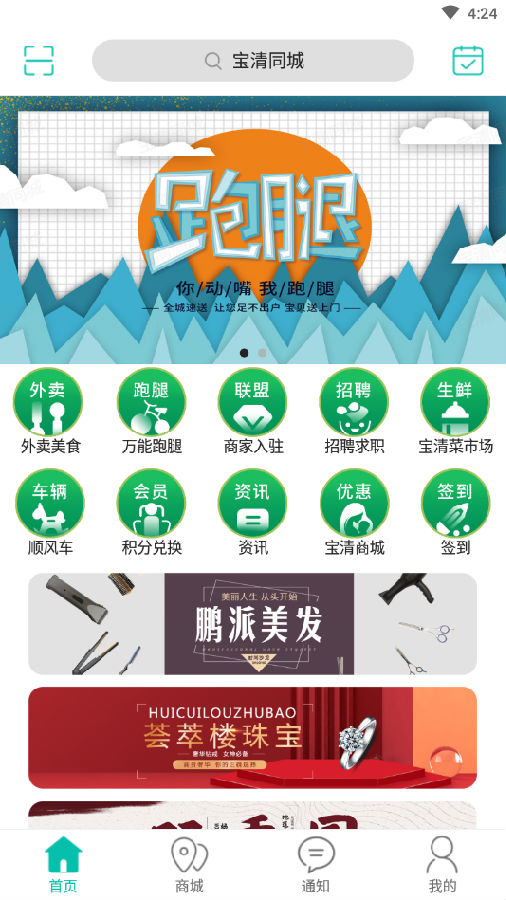
Task: Open the 鹏派美发 ad banner
Action: (252, 623)
